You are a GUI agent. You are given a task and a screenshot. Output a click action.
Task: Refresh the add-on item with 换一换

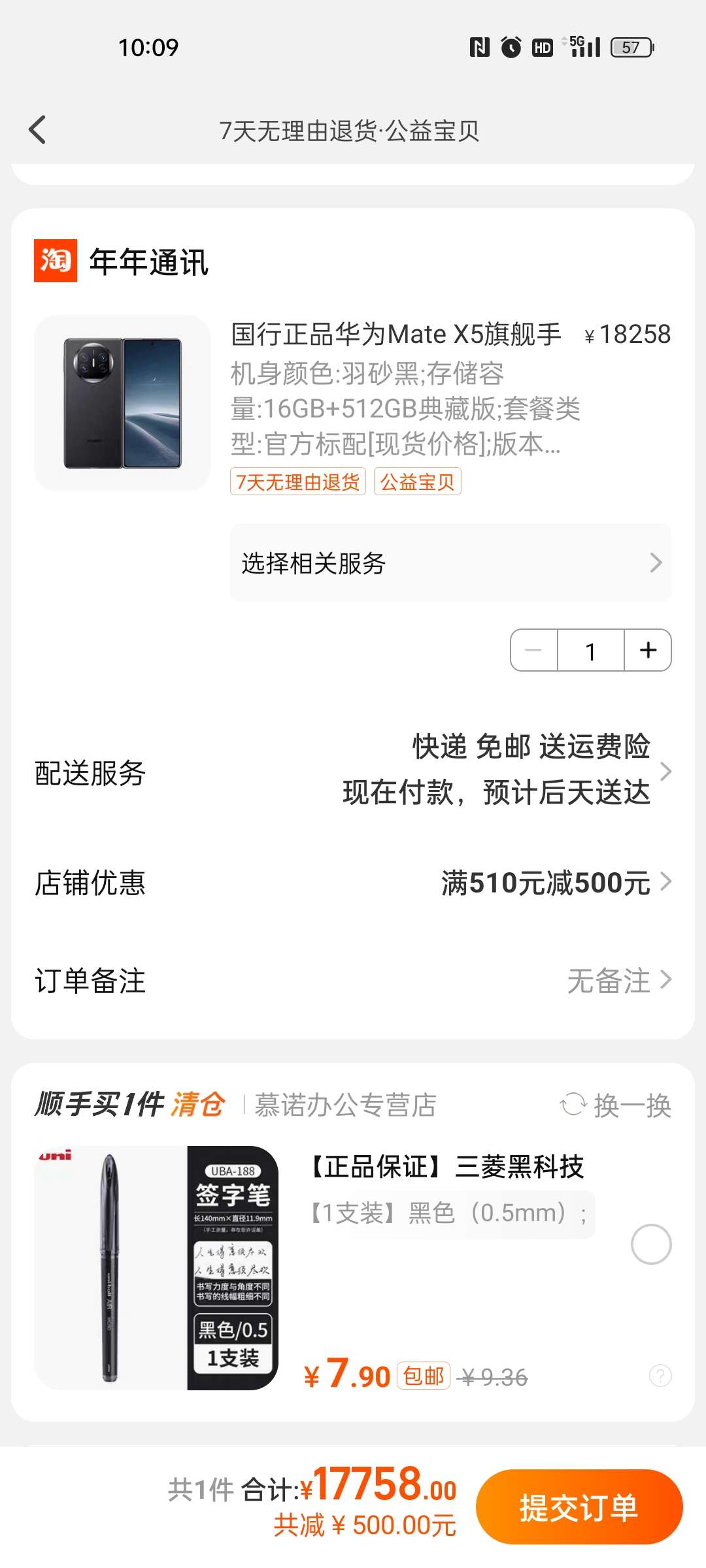coord(616,1105)
